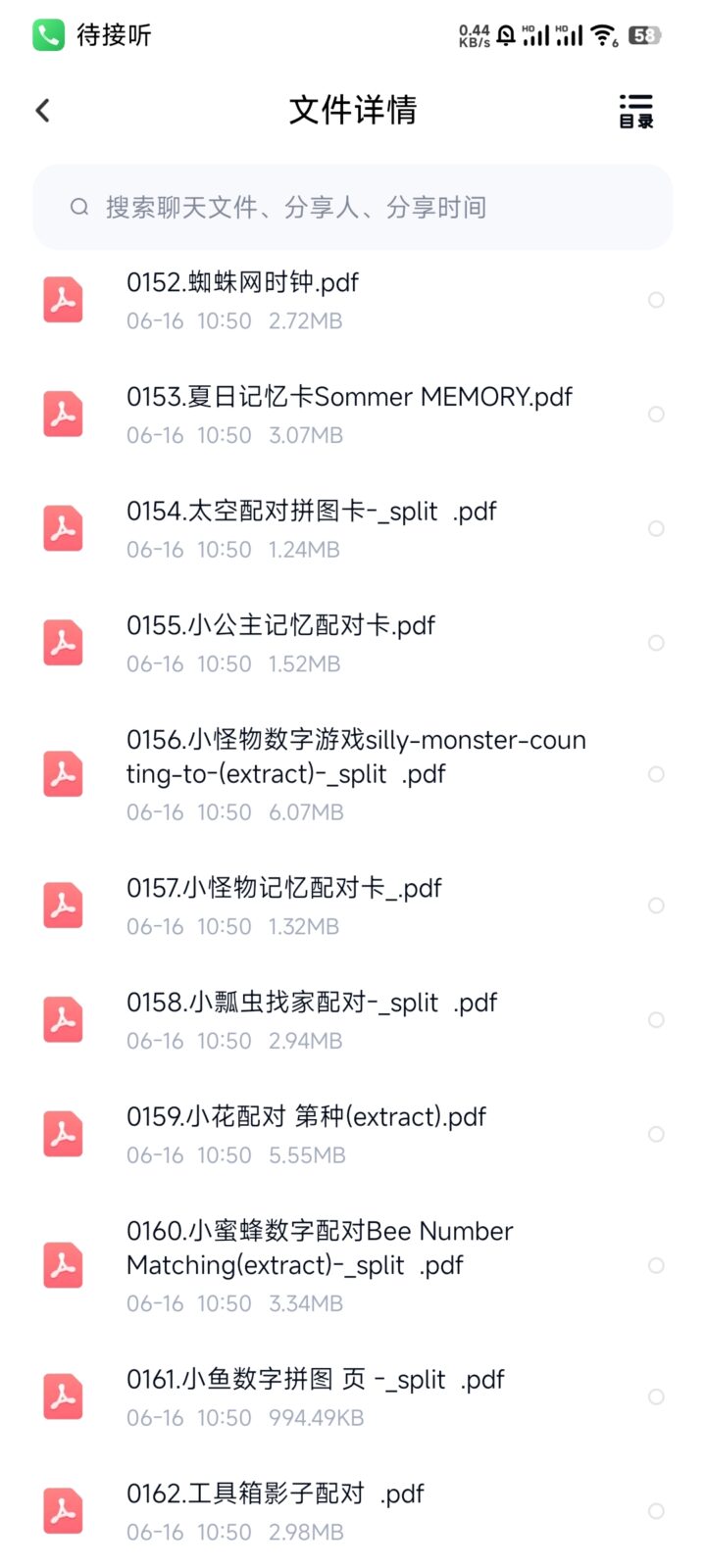
Task: Select the circle checkbox for 0154.太空配对拼图卡
Action: tap(655, 528)
